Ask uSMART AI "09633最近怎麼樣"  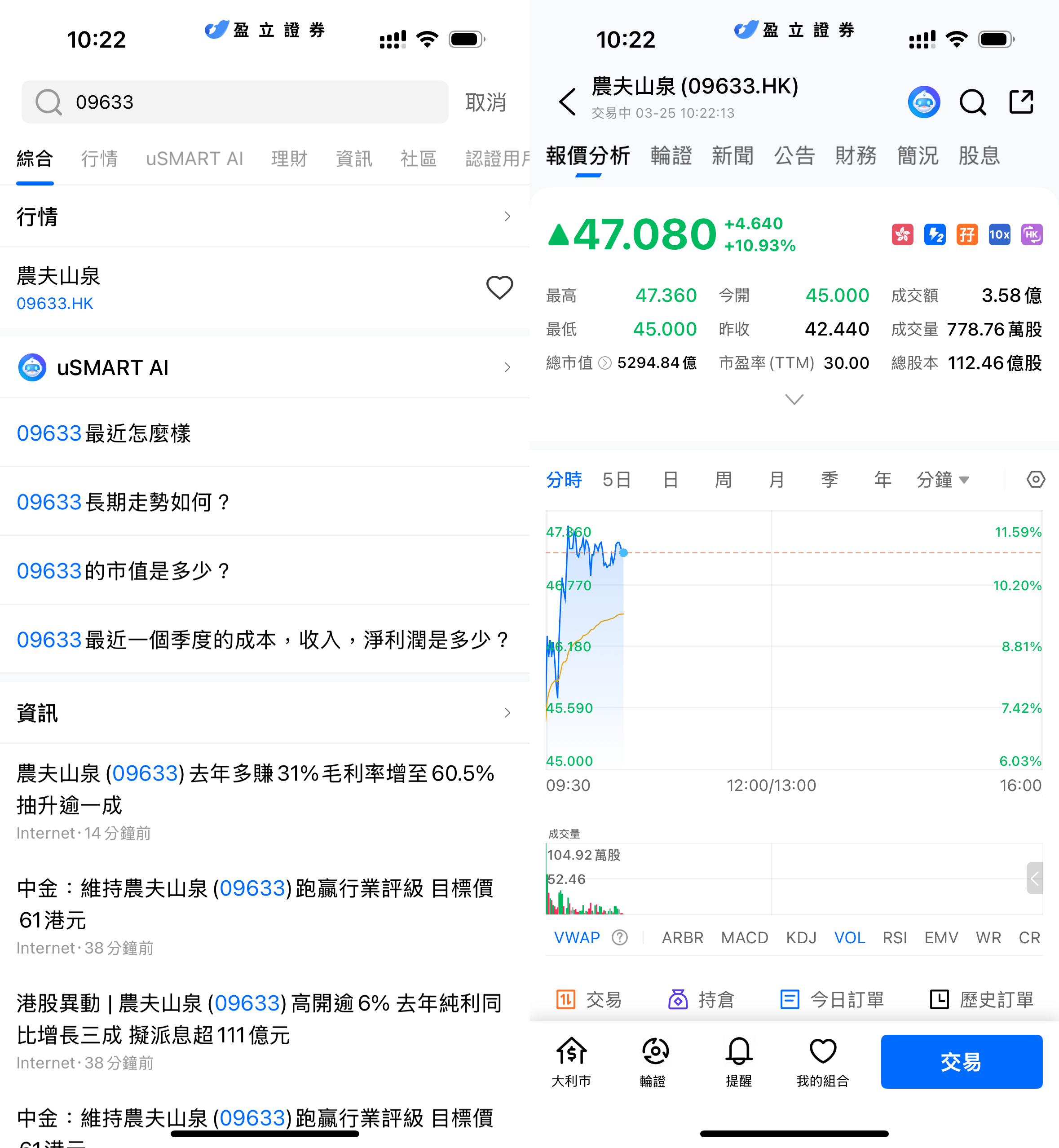pyautogui.click(x=104, y=433)
